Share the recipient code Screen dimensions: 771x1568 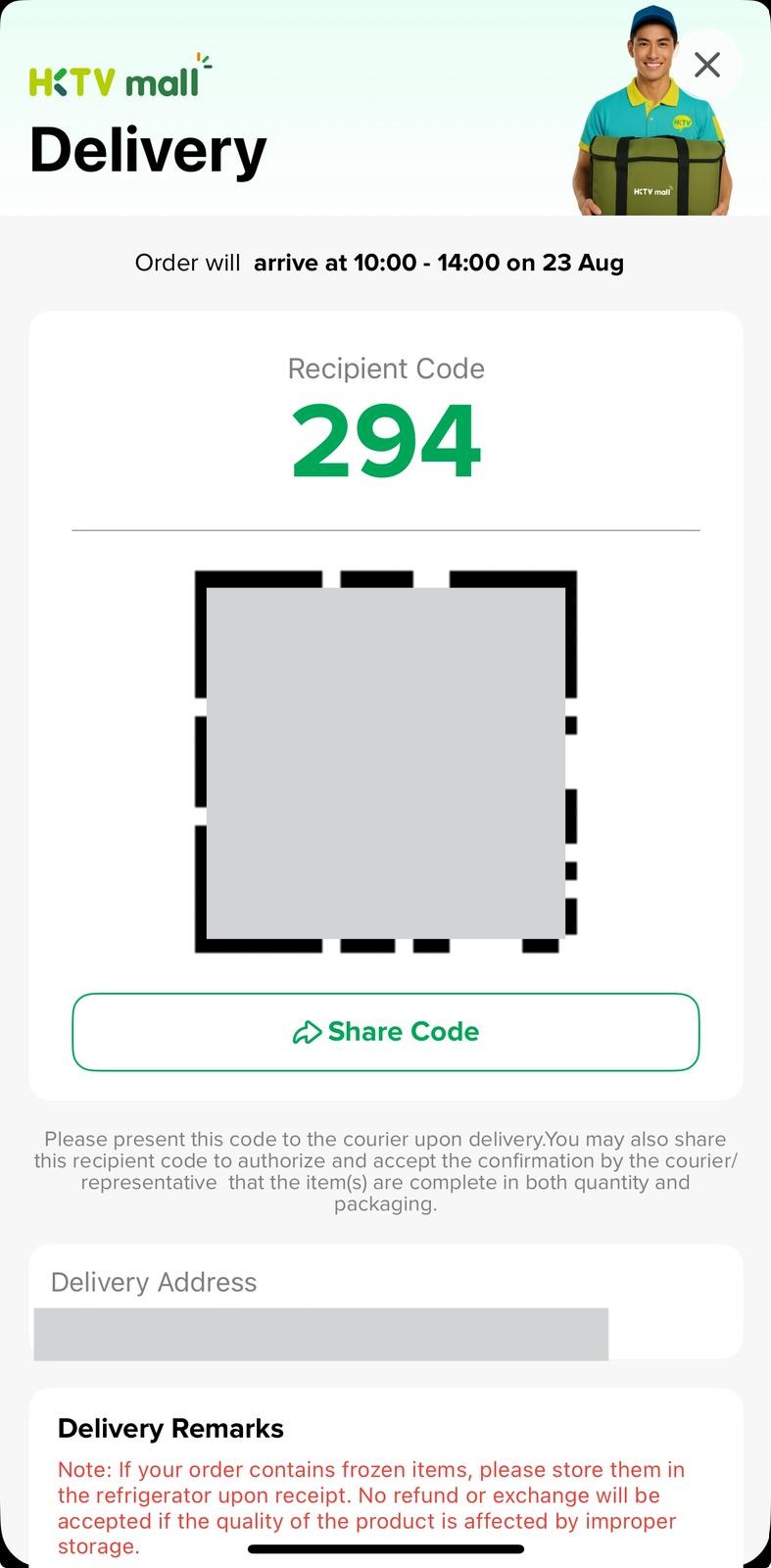point(385,1032)
